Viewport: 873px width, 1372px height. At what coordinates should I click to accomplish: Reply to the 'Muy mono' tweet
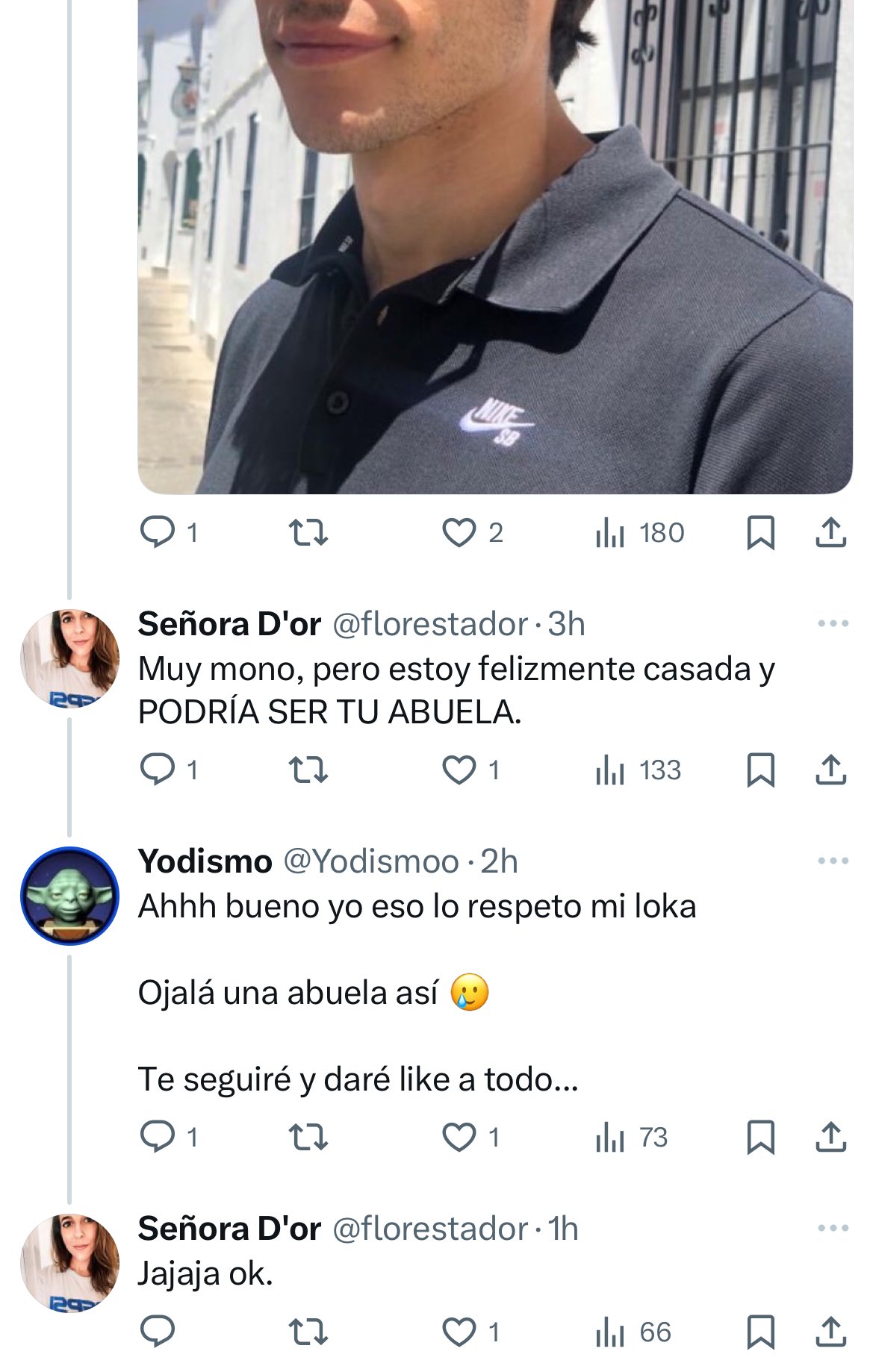pyautogui.click(x=158, y=770)
